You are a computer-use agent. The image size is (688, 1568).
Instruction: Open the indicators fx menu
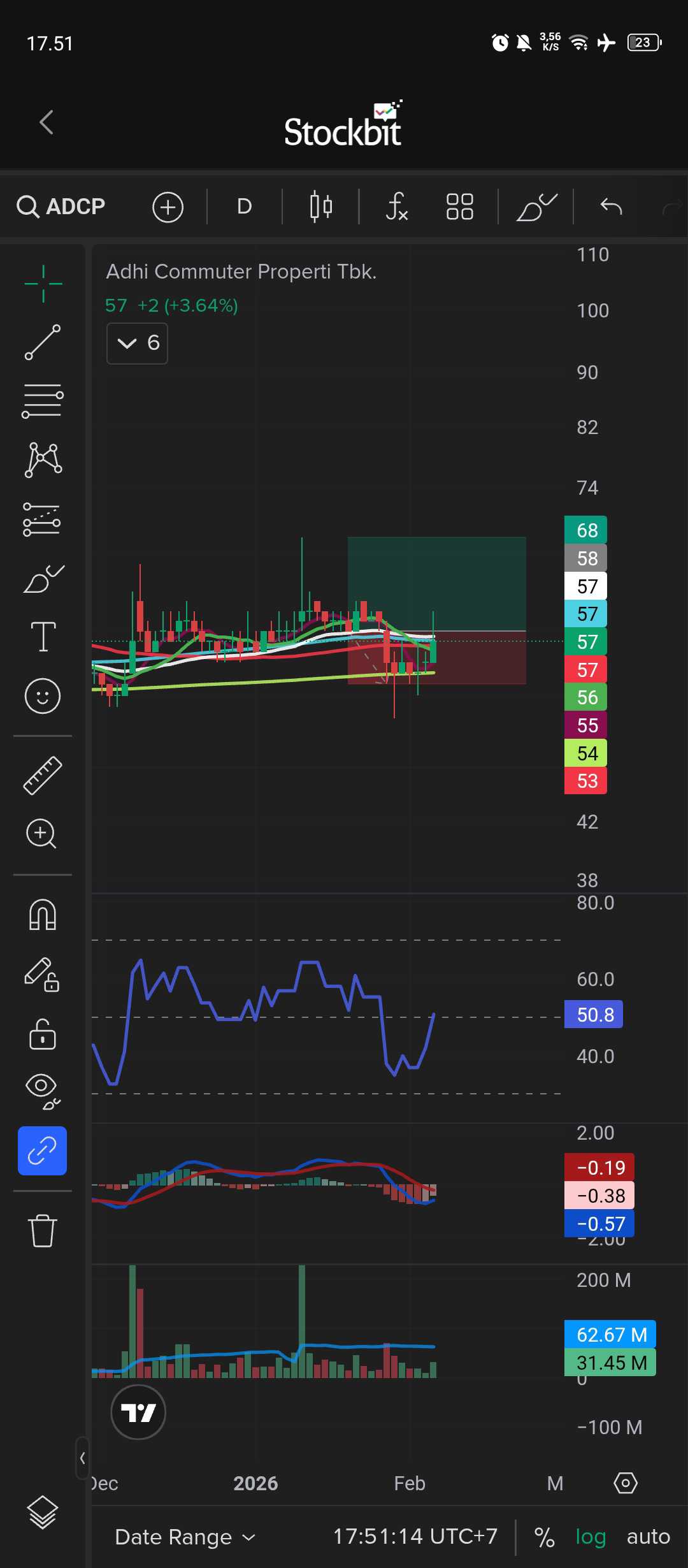(396, 207)
